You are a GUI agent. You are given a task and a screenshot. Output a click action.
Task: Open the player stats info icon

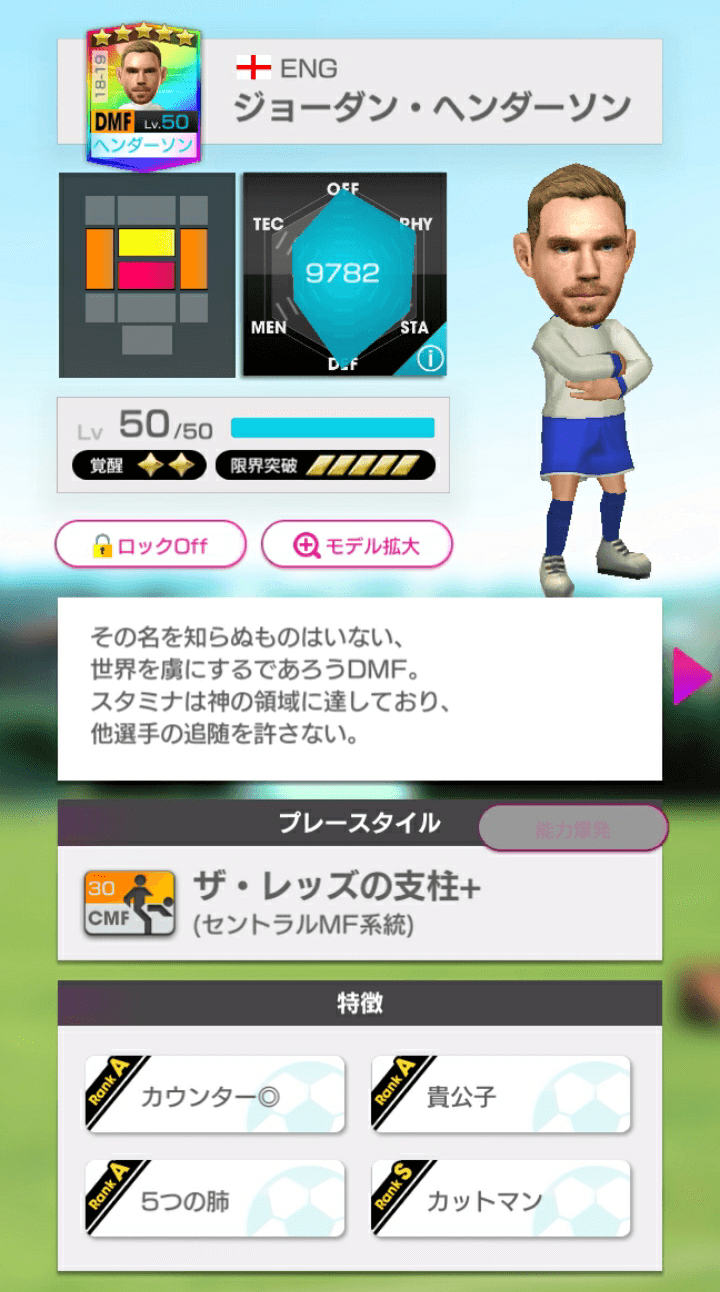click(x=430, y=360)
